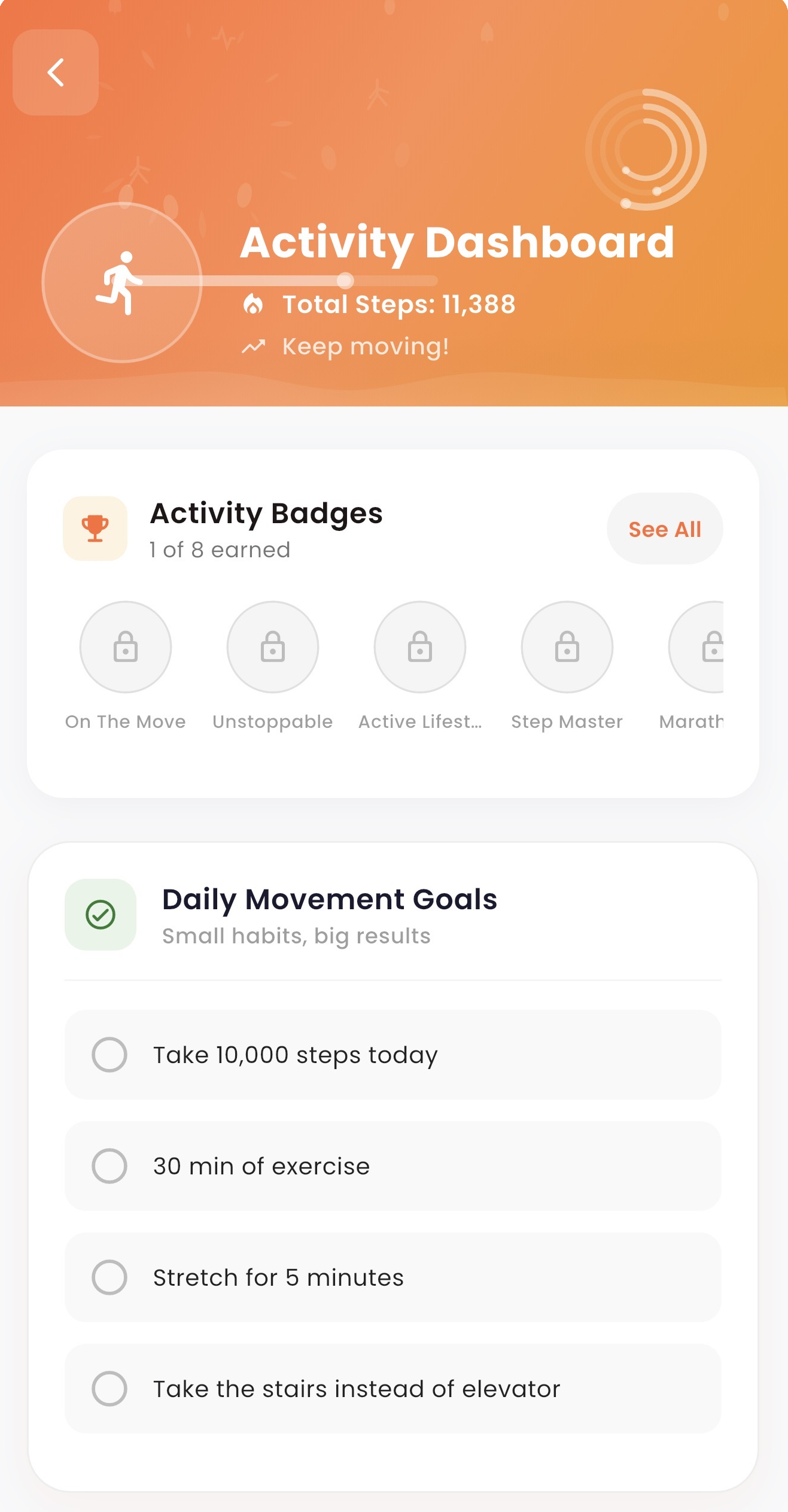Check the Stretch for 5 minutes goal
788x1512 pixels.
[109, 1277]
